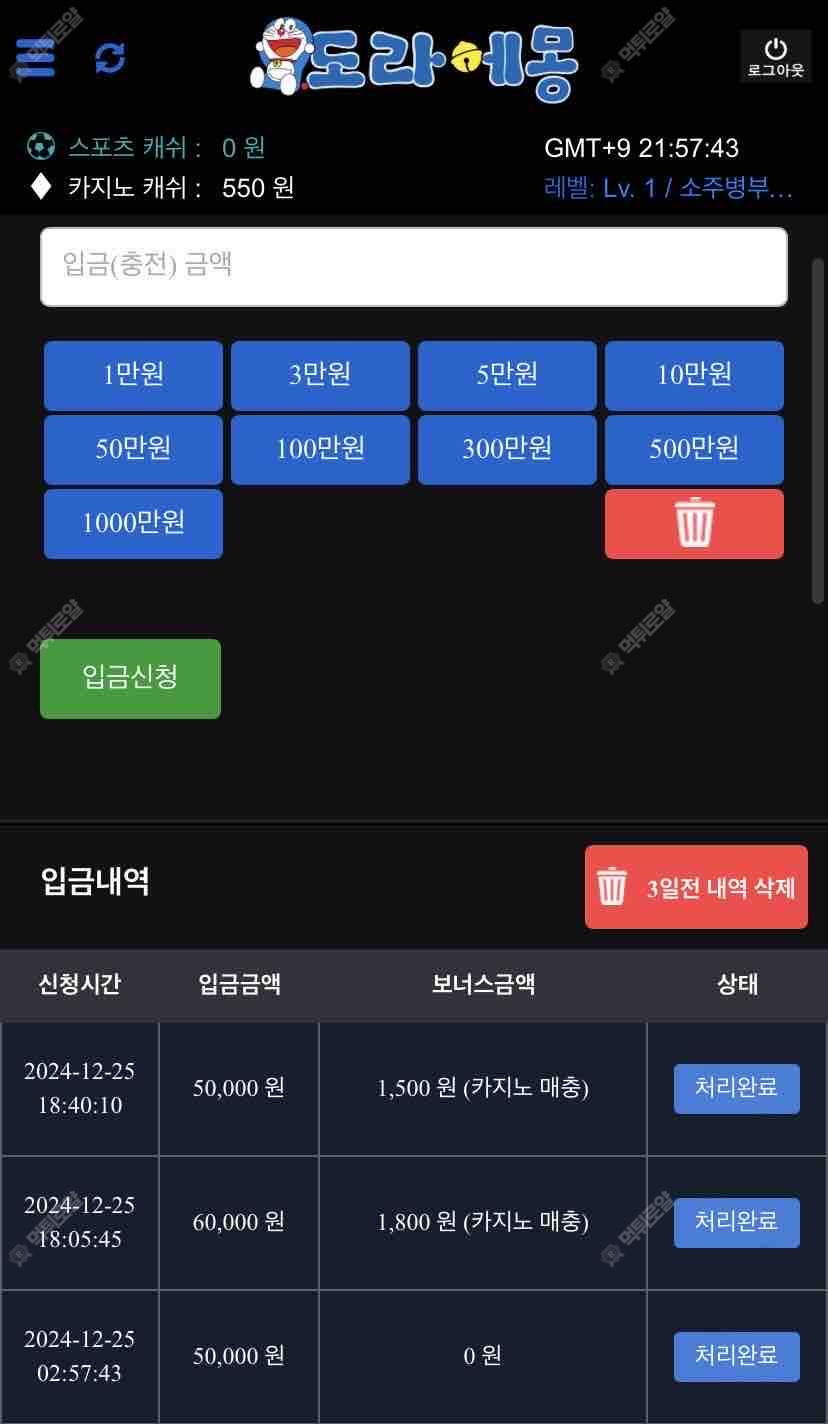The width and height of the screenshot is (828, 1424).
Task: Select the 3만원 amount button
Action: coord(320,375)
